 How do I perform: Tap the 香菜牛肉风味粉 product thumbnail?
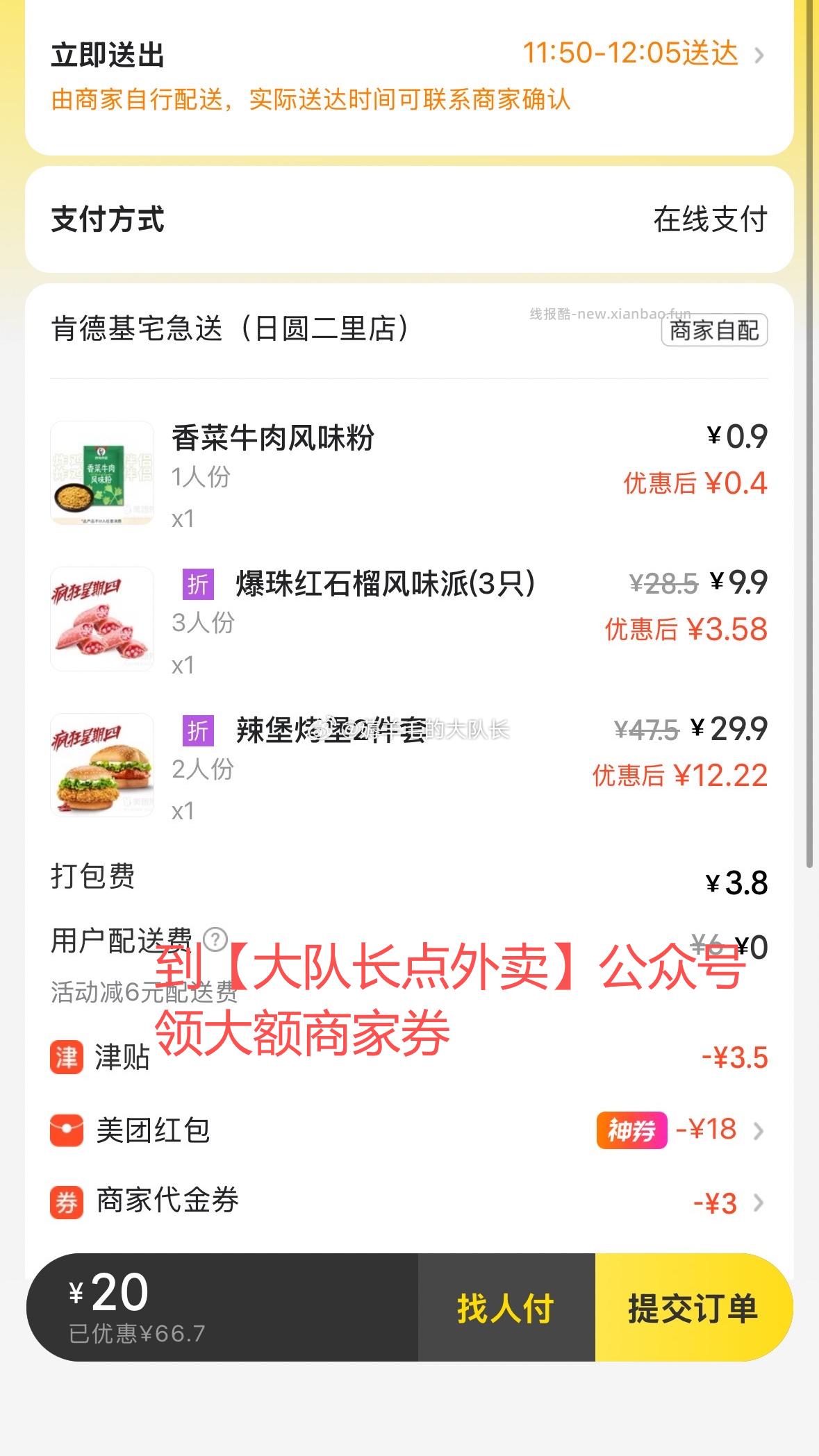(101, 474)
